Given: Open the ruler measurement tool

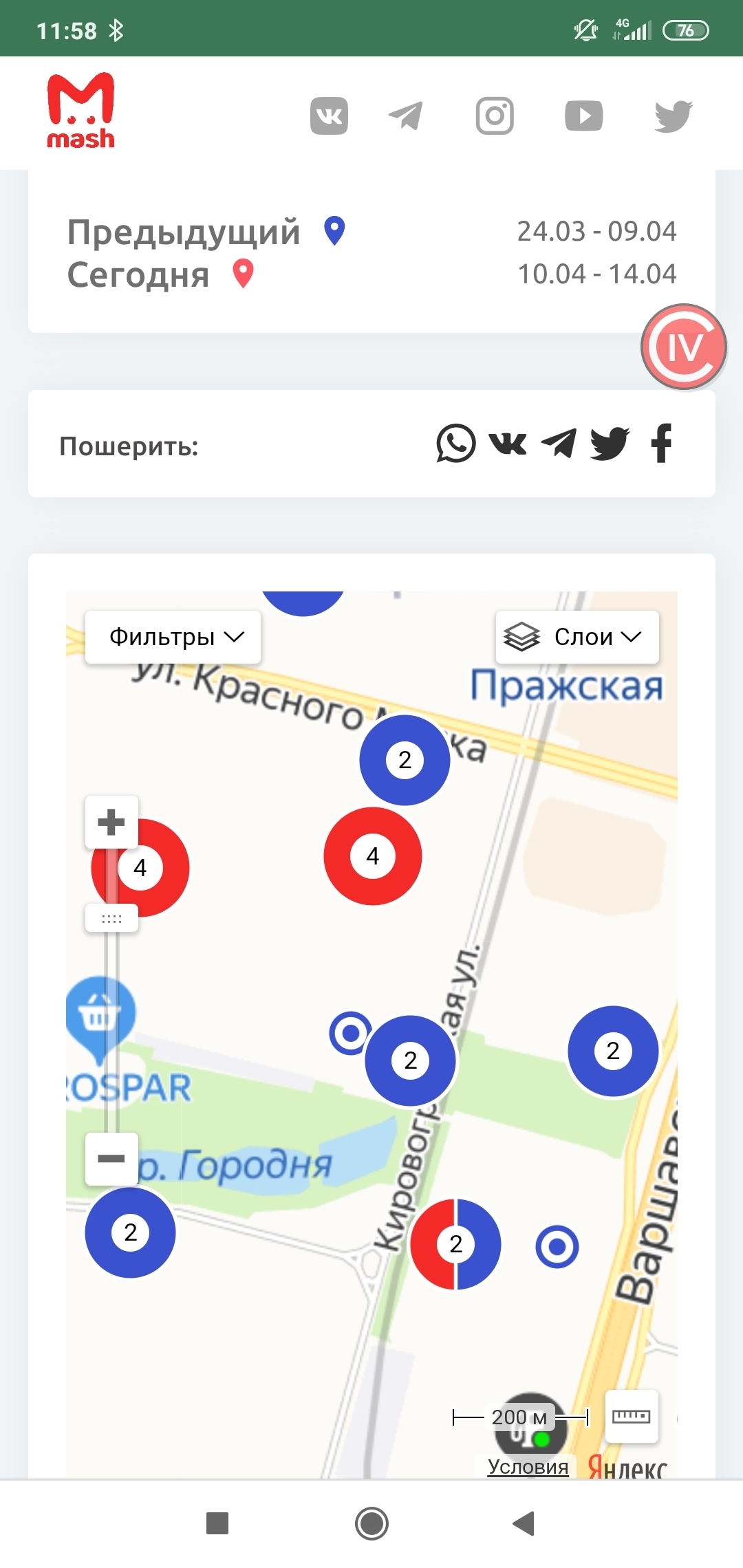Looking at the screenshot, I should tap(631, 1415).
